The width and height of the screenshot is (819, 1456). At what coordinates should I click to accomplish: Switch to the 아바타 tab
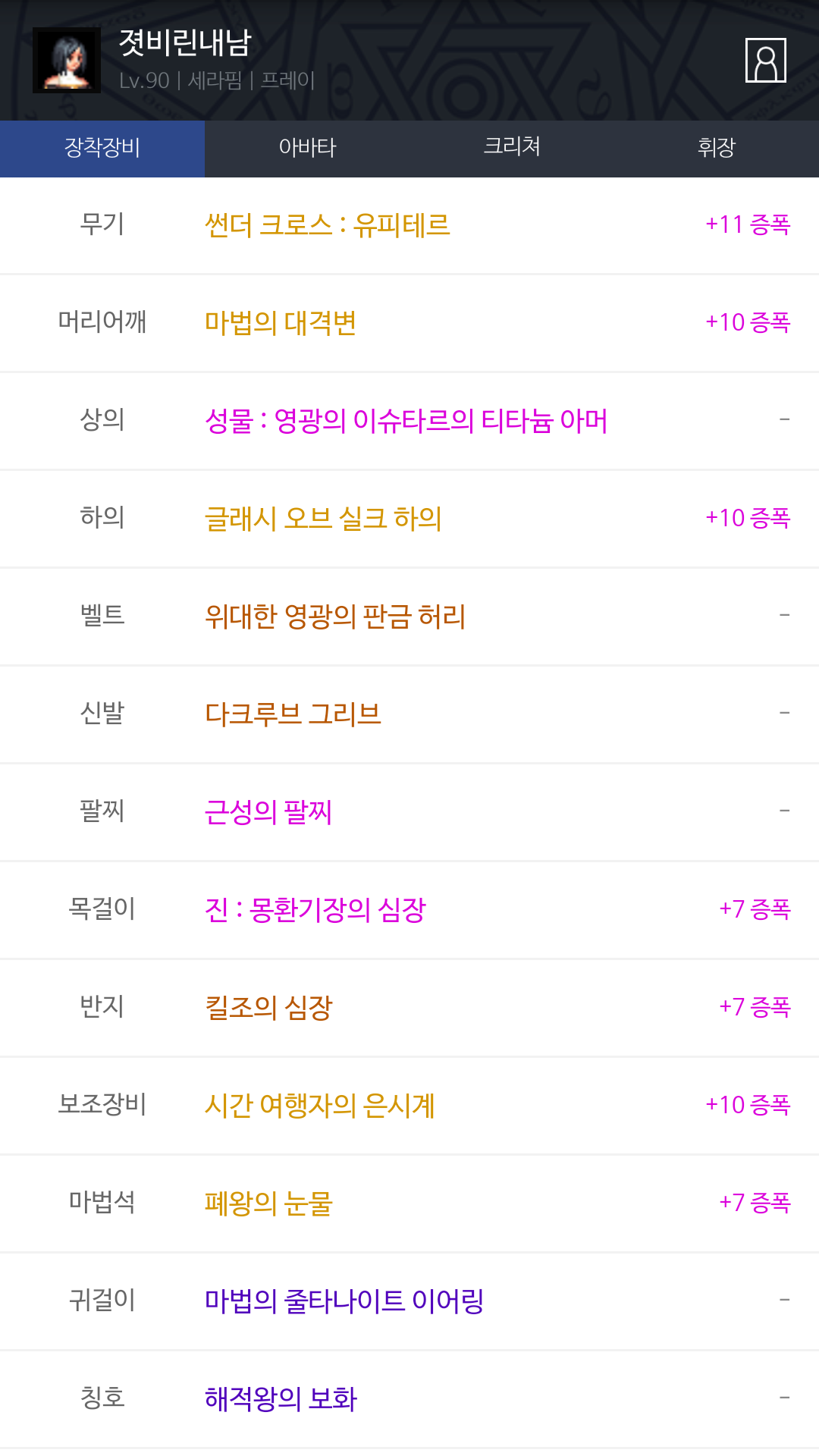tap(307, 149)
